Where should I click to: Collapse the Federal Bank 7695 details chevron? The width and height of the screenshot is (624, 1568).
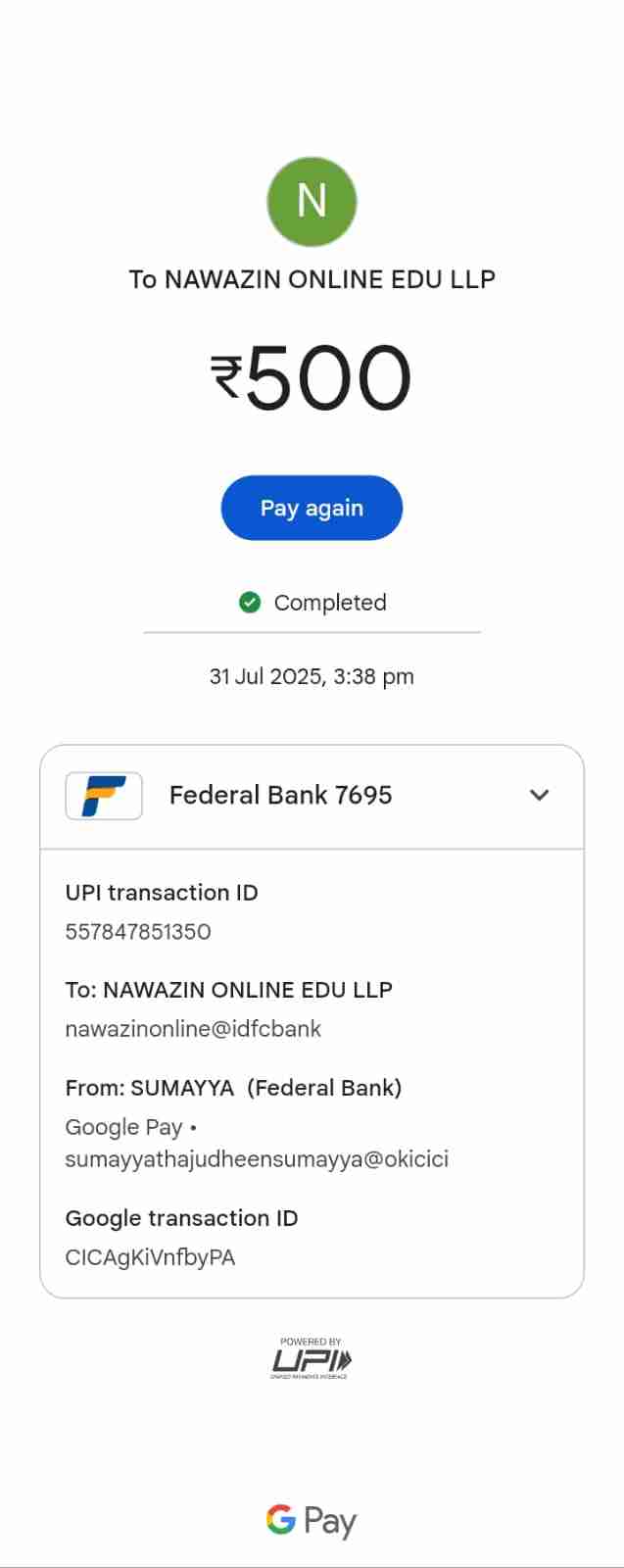click(x=539, y=795)
